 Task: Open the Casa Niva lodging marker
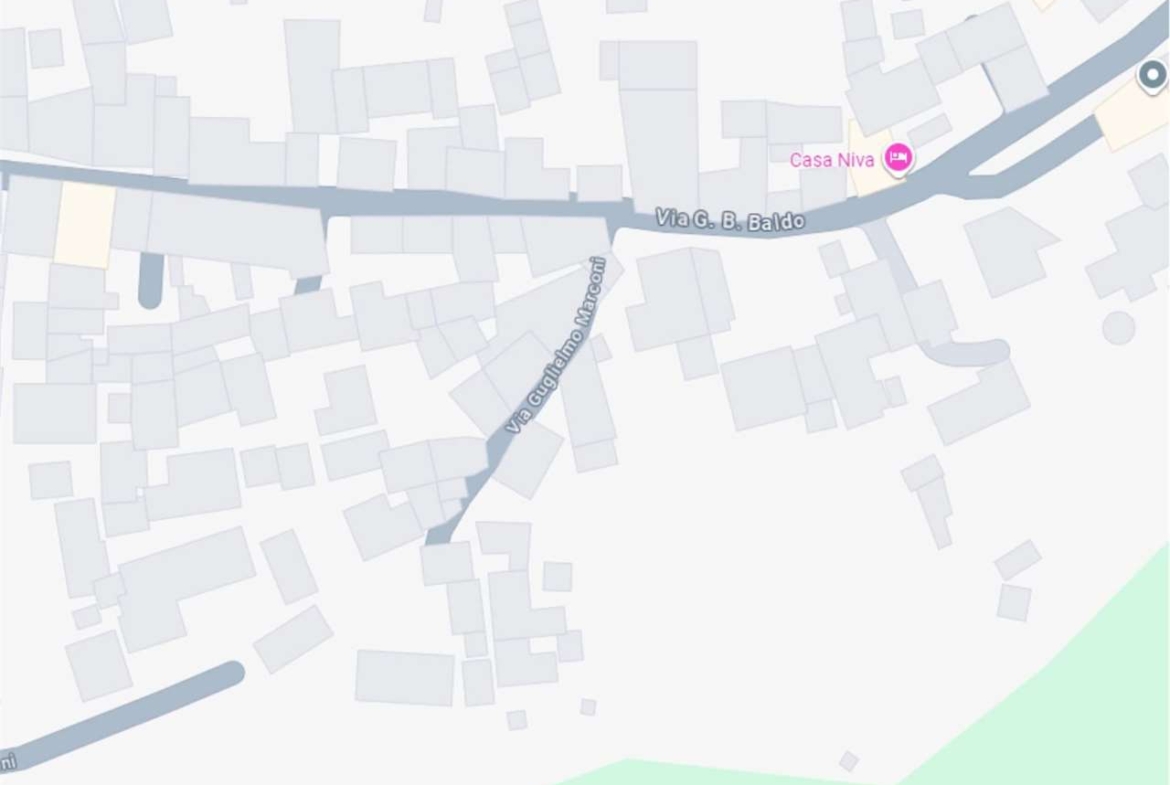[897, 158]
